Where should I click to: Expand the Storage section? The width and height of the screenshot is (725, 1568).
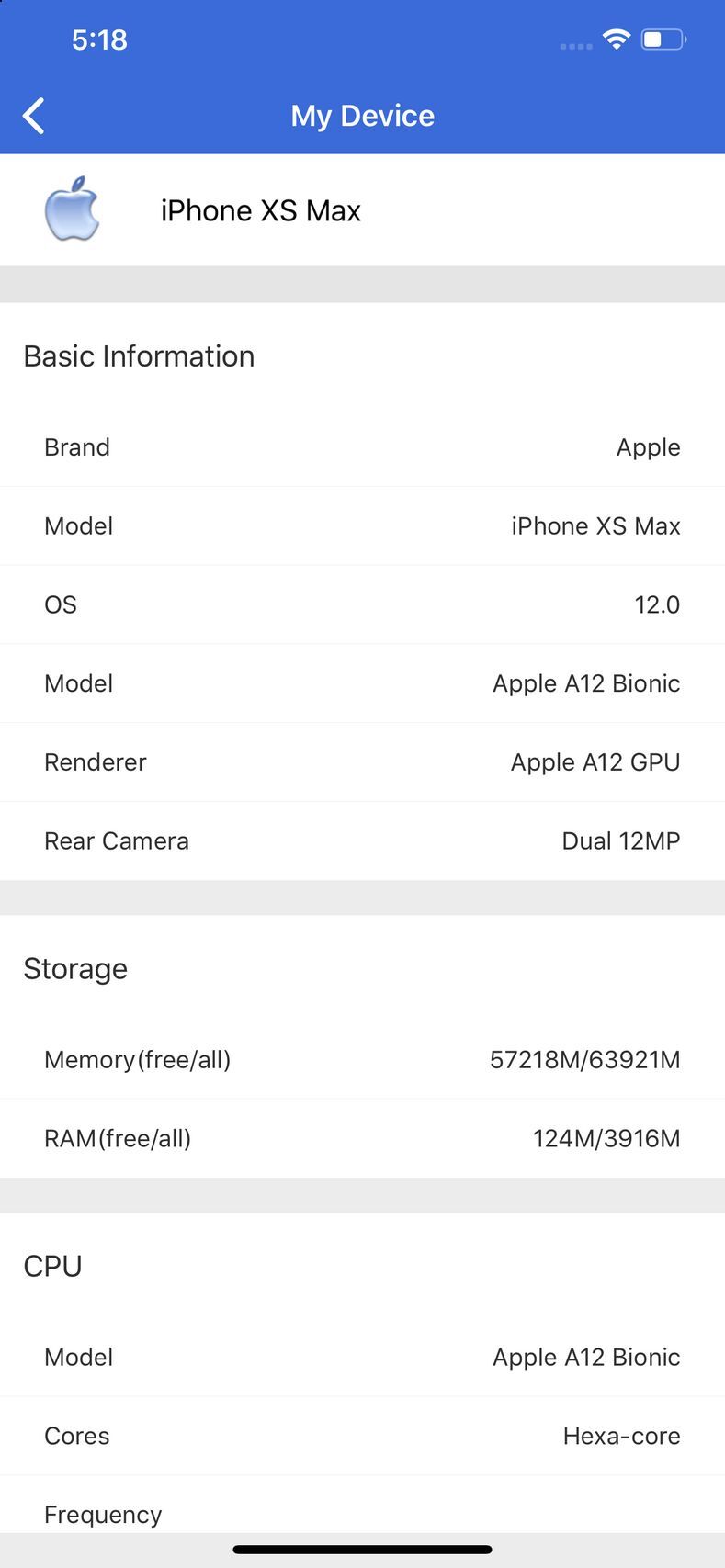[x=75, y=968]
